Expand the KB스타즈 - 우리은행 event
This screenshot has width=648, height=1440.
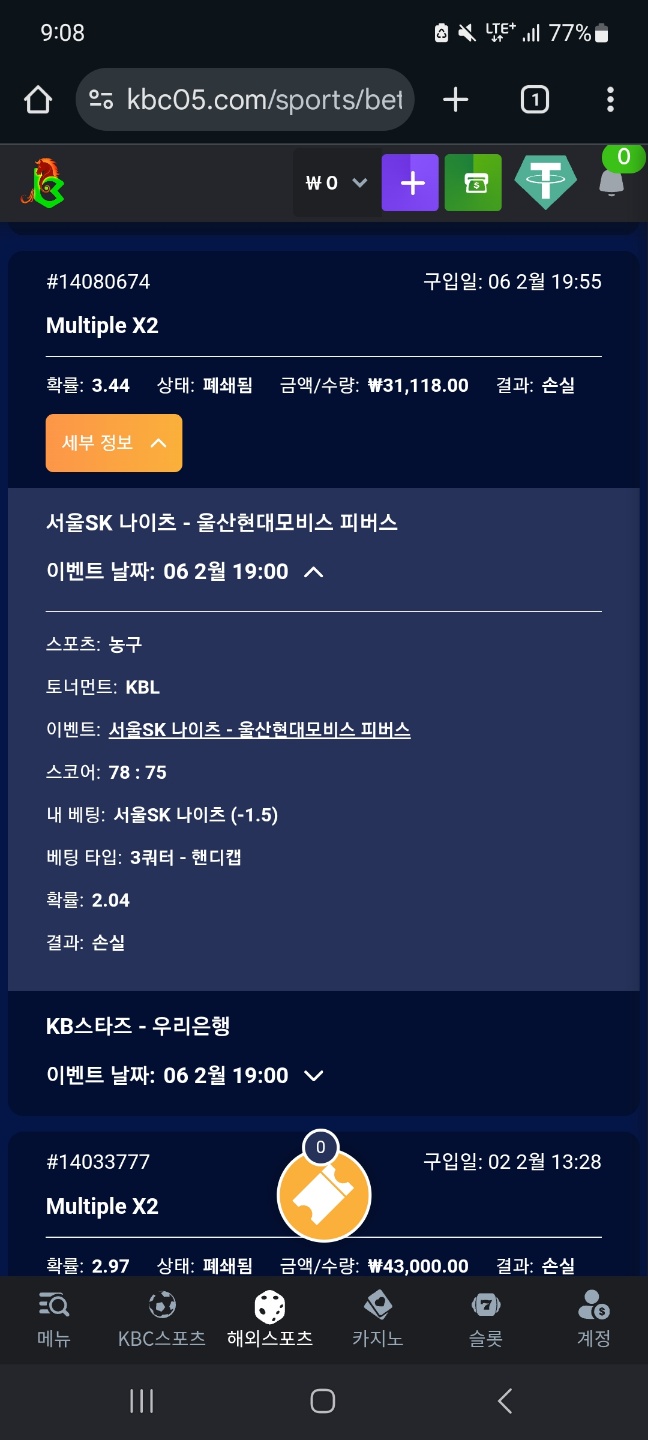click(313, 1076)
